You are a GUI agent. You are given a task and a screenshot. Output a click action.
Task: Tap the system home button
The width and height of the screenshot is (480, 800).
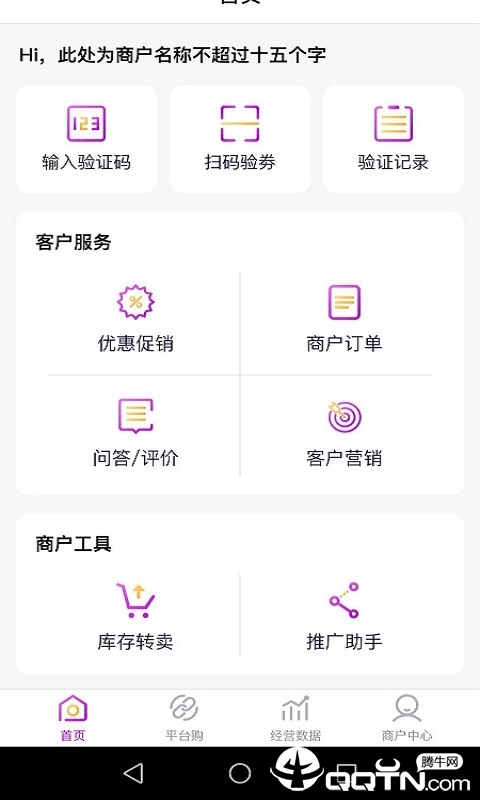240,773
